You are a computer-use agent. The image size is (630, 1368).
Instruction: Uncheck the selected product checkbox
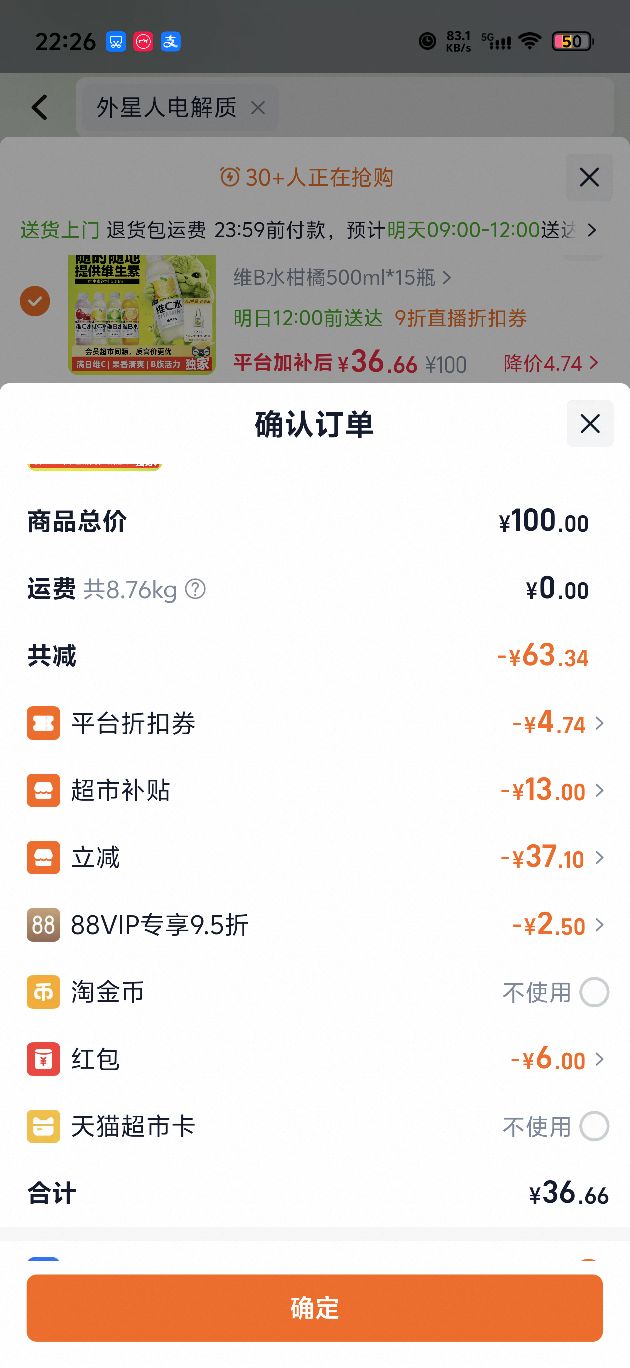[x=35, y=300]
